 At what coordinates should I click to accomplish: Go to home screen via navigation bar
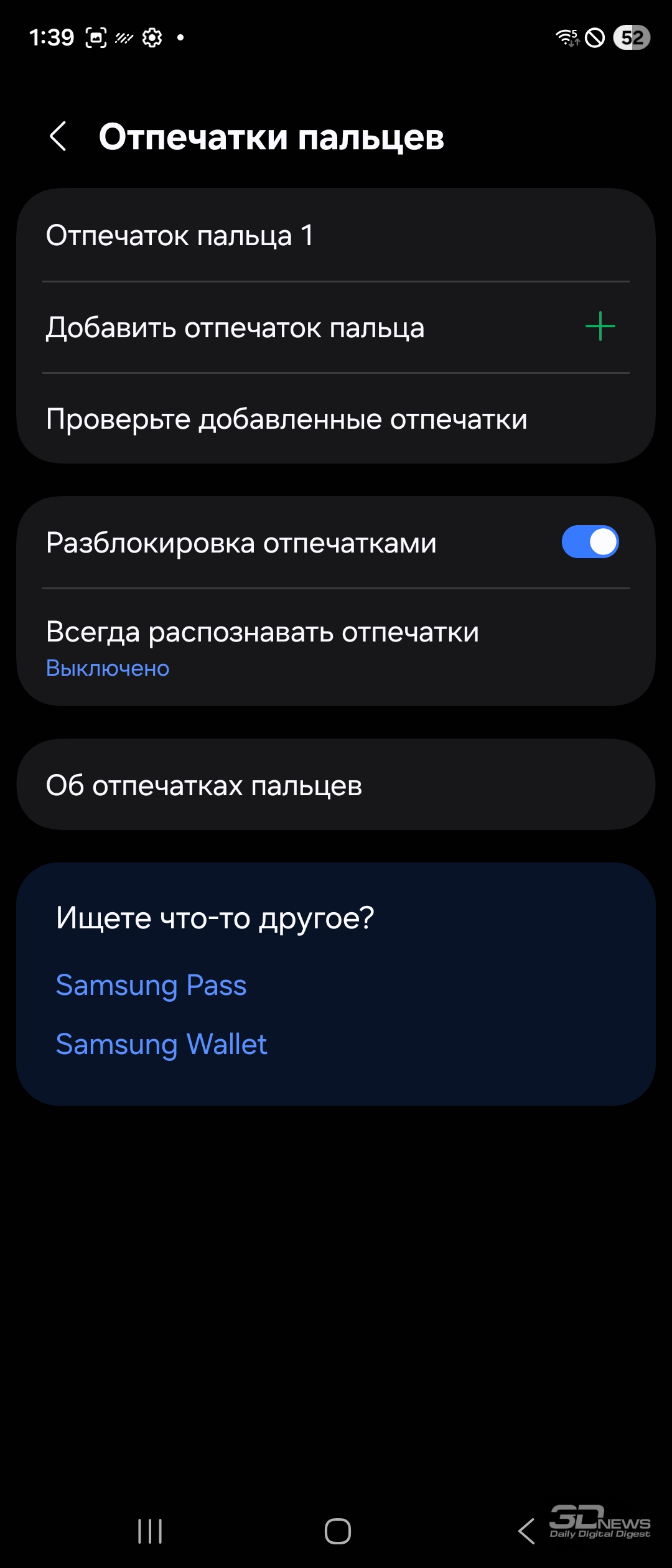point(337,1531)
